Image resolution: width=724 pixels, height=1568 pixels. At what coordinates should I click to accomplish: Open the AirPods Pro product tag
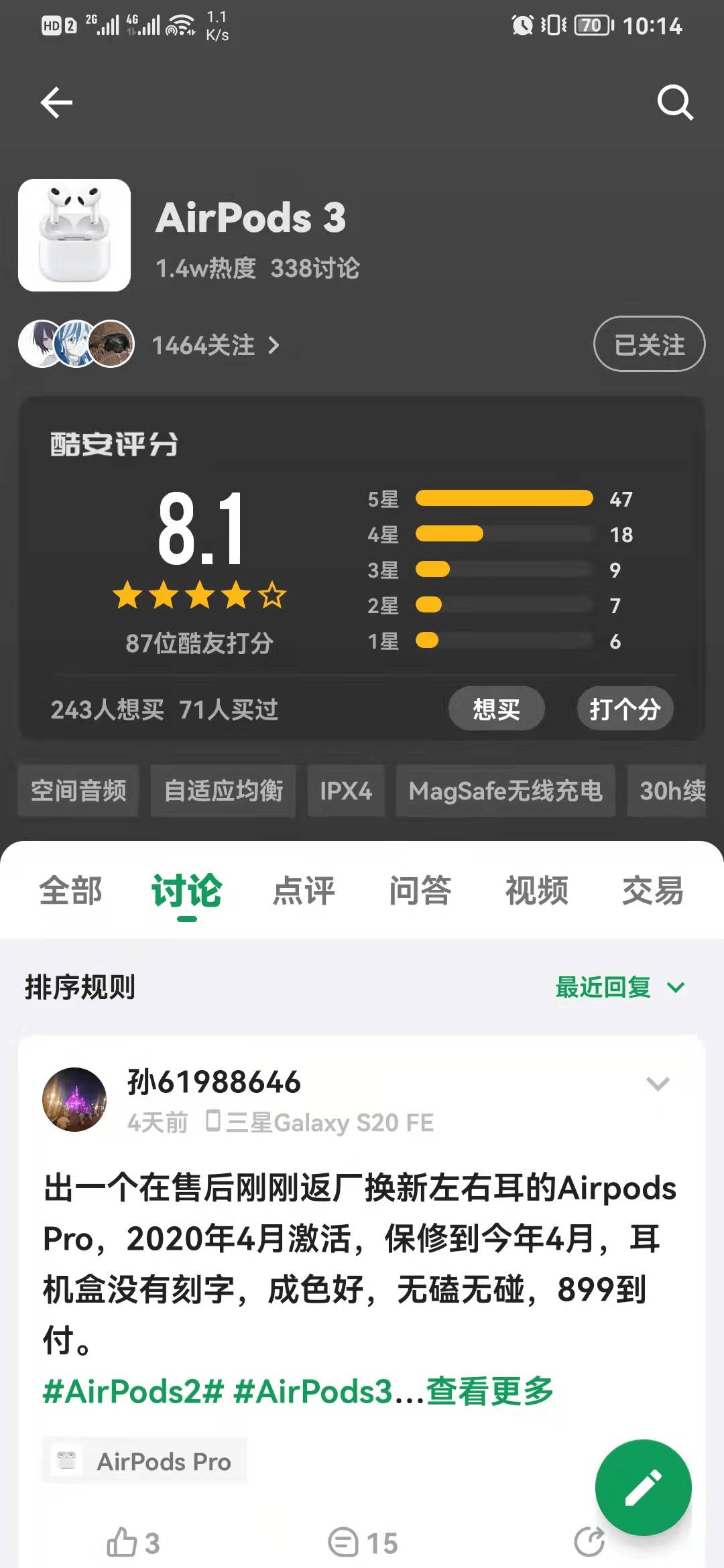point(145,1461)
